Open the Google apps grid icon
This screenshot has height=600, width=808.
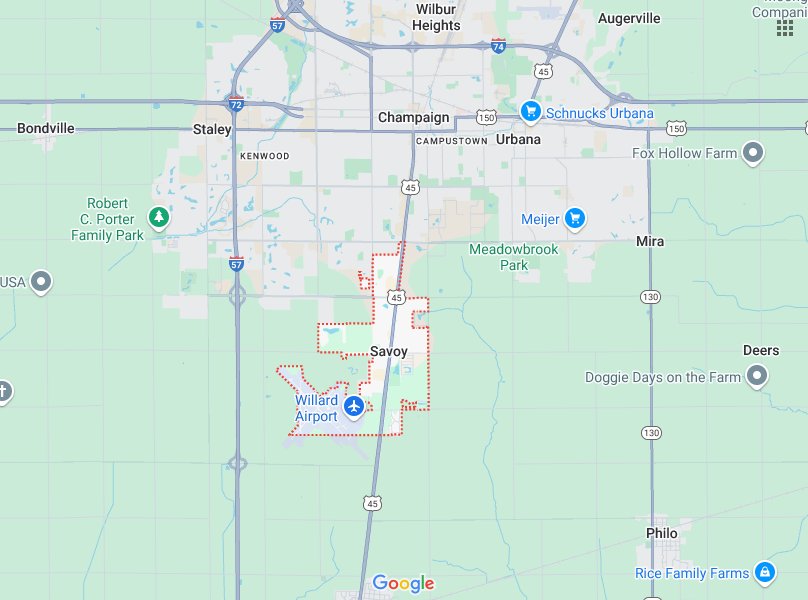[784, 27]
